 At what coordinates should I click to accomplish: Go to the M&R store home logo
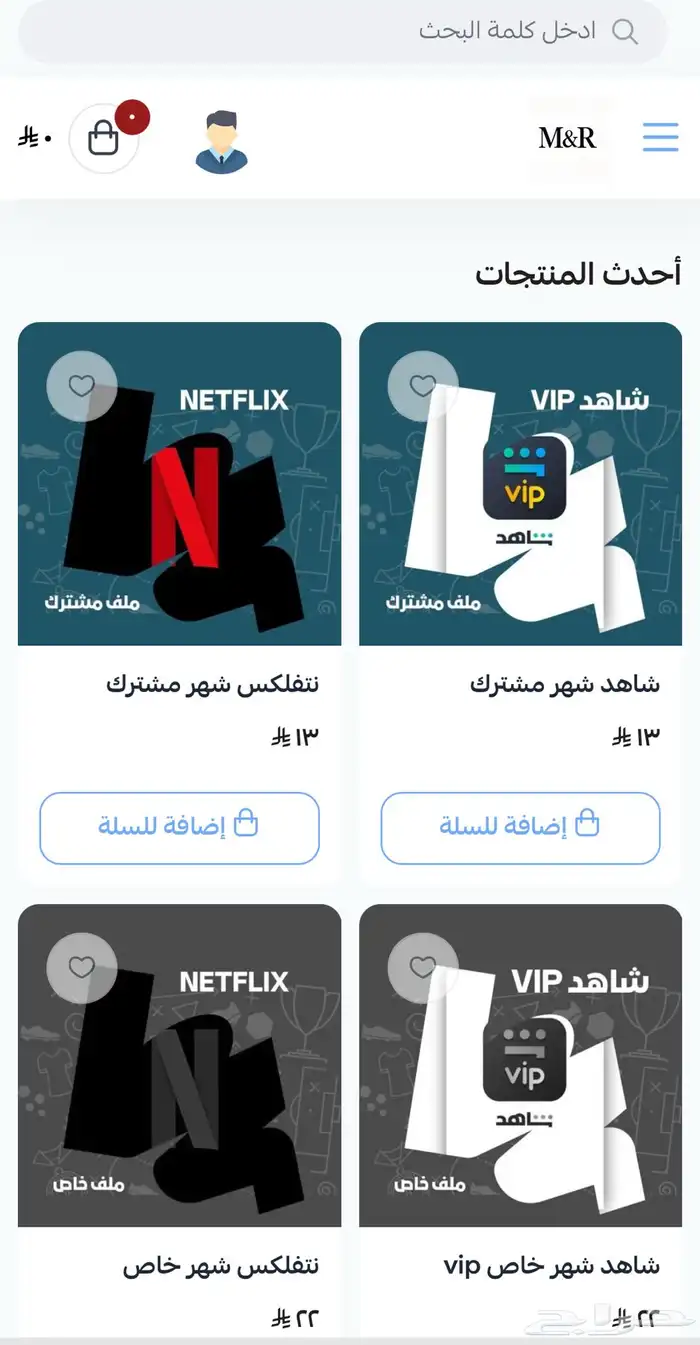pos(567,138)
